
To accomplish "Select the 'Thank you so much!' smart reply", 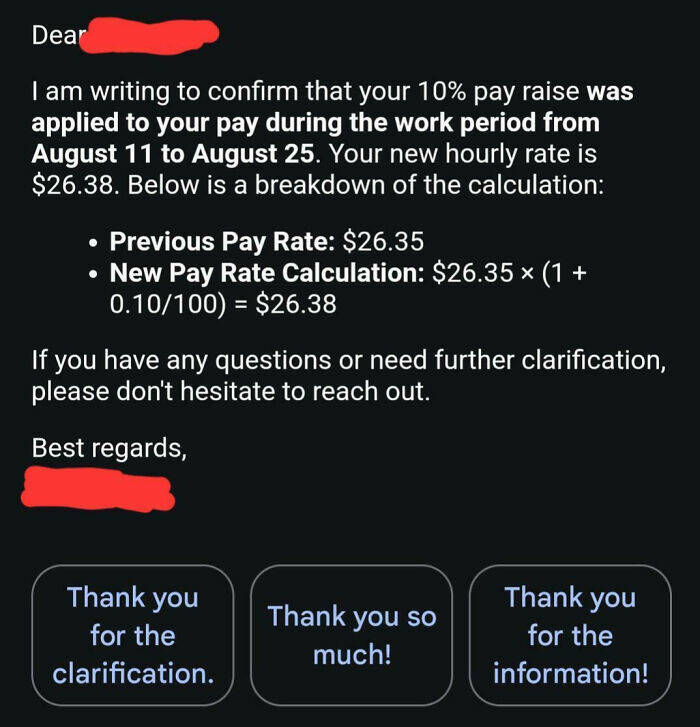I will pyautogui.click(x=351, y=636).
